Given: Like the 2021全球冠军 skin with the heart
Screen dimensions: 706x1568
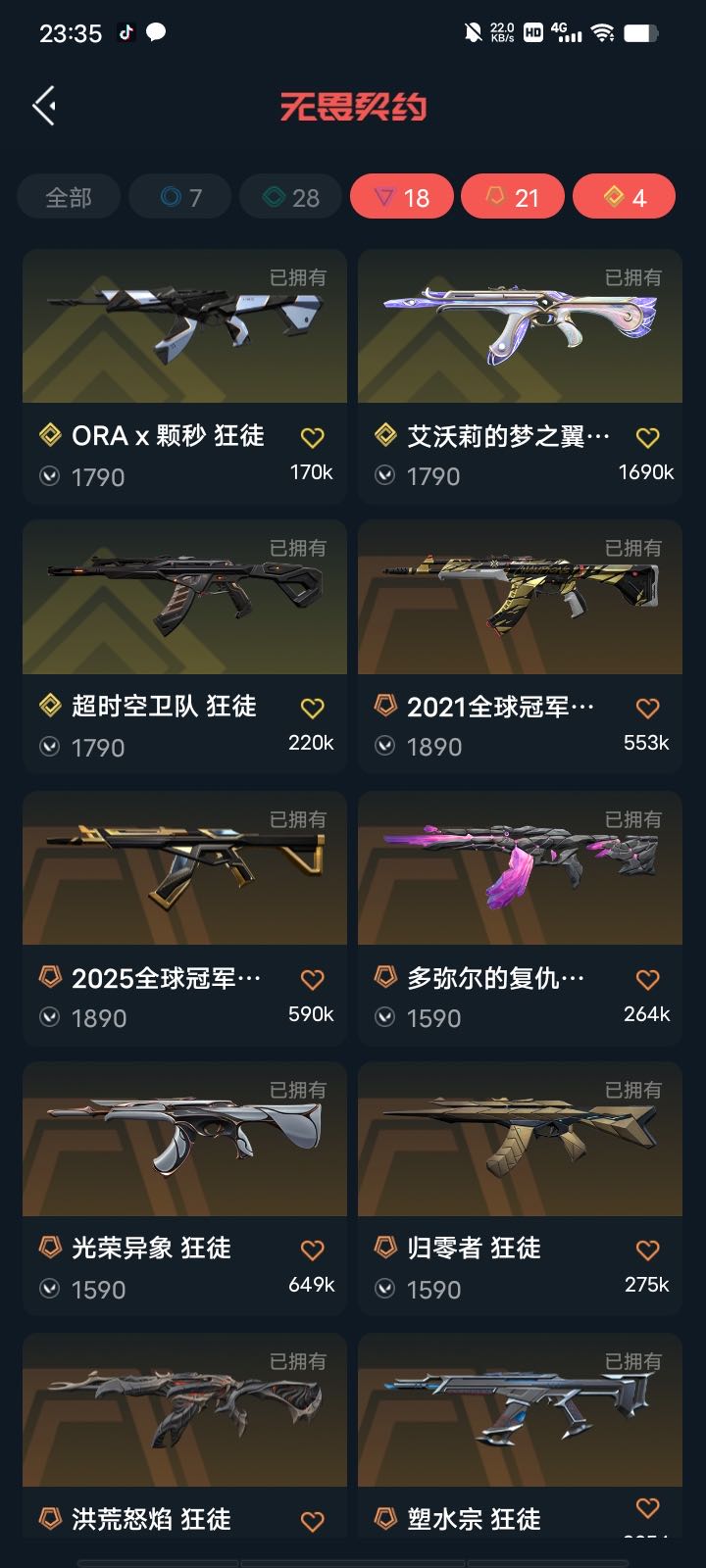Looking at the screenshot, I should 647,708.
